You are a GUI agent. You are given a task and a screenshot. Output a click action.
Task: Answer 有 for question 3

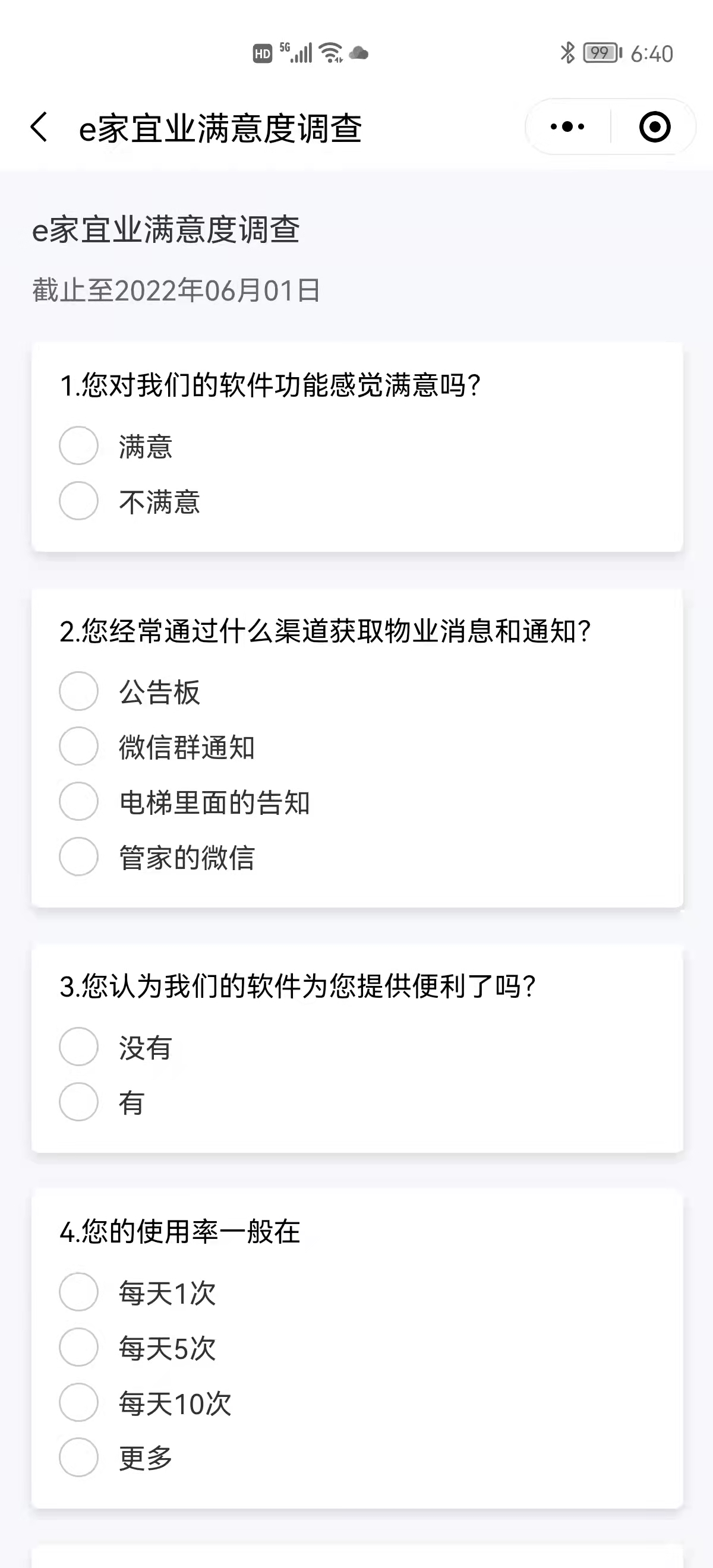click(x=78, y=1102)
